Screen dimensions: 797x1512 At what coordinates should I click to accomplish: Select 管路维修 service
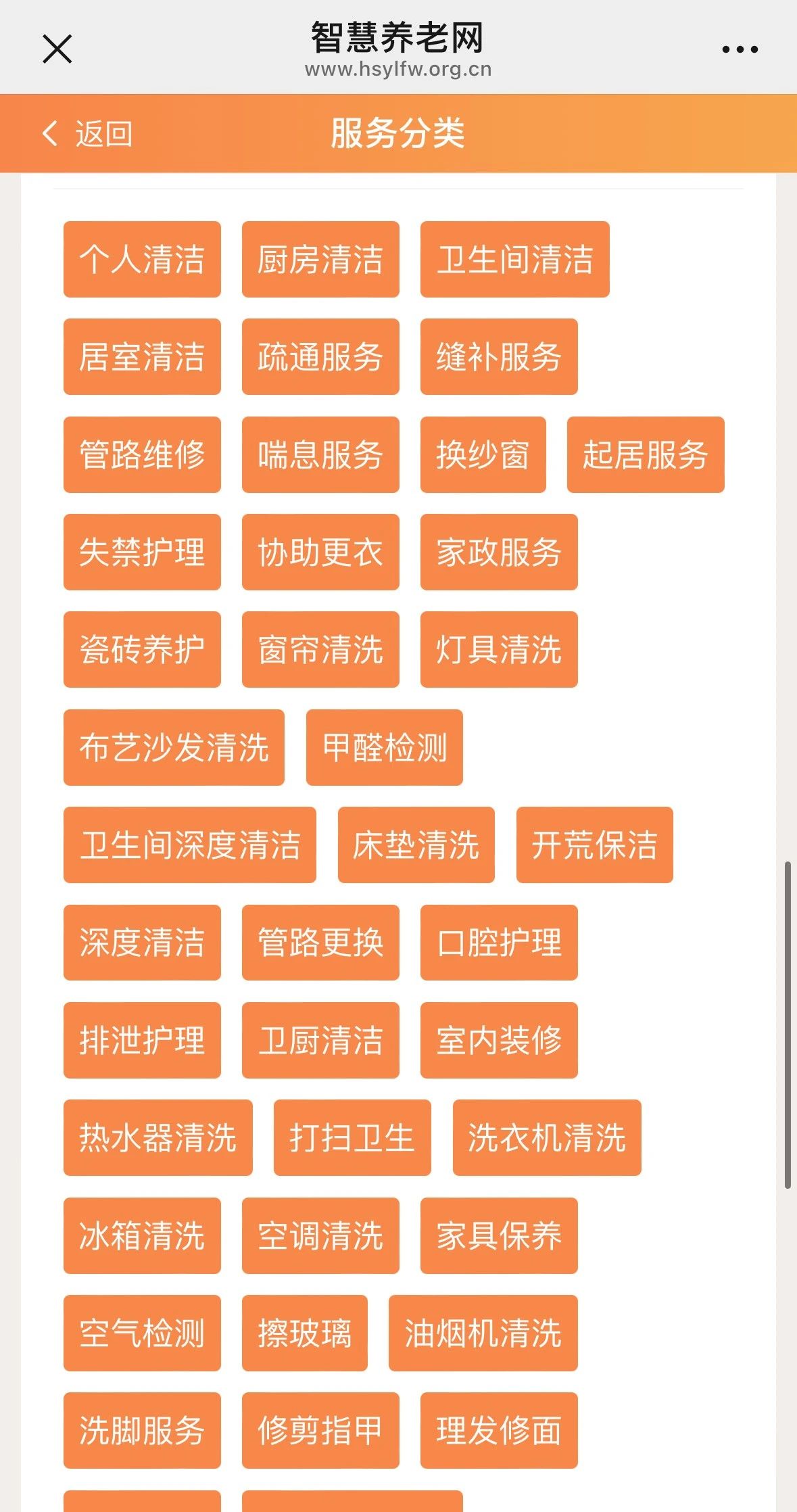[142, 454]
